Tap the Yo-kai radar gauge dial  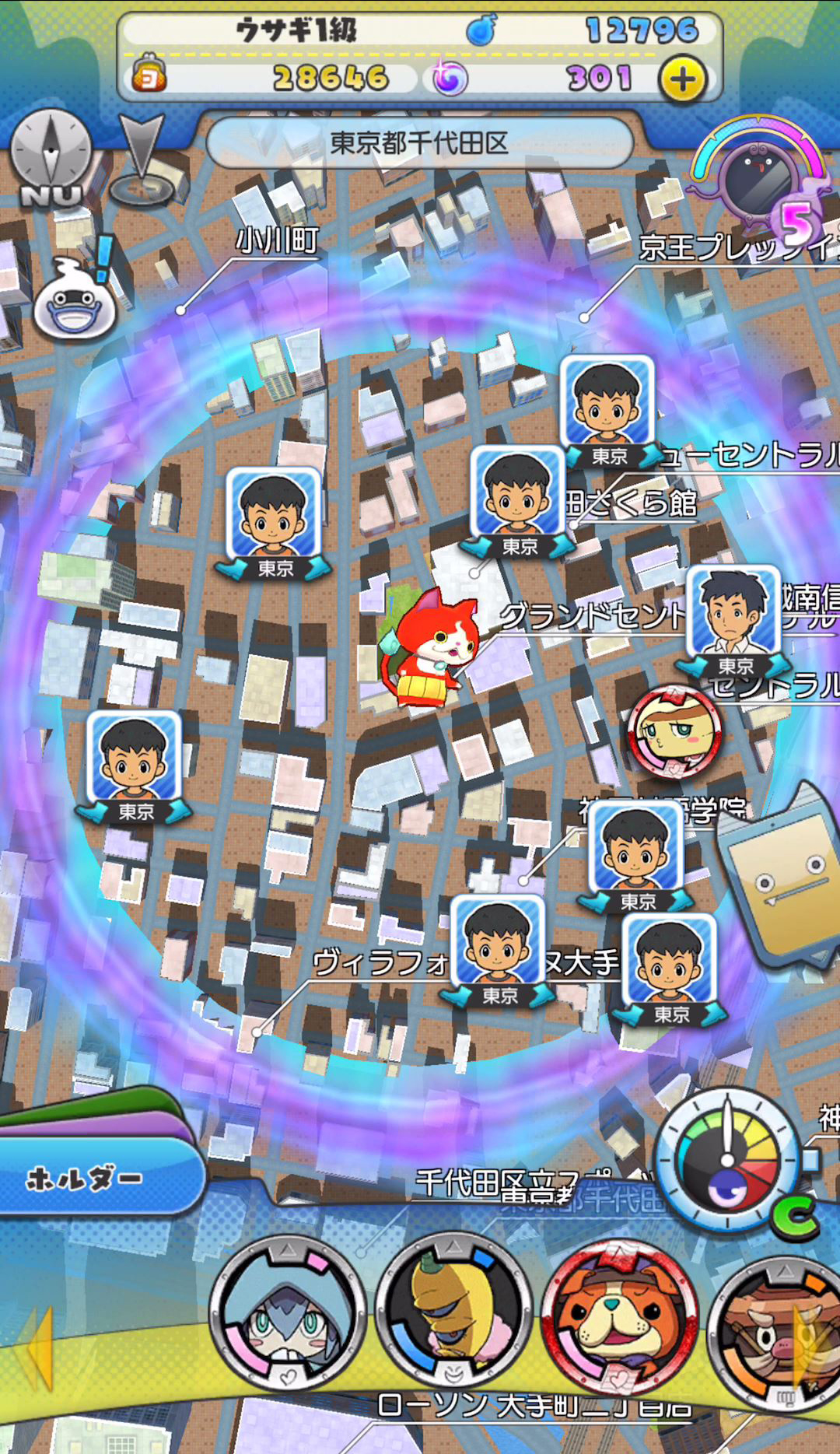tap(728, 1158)
